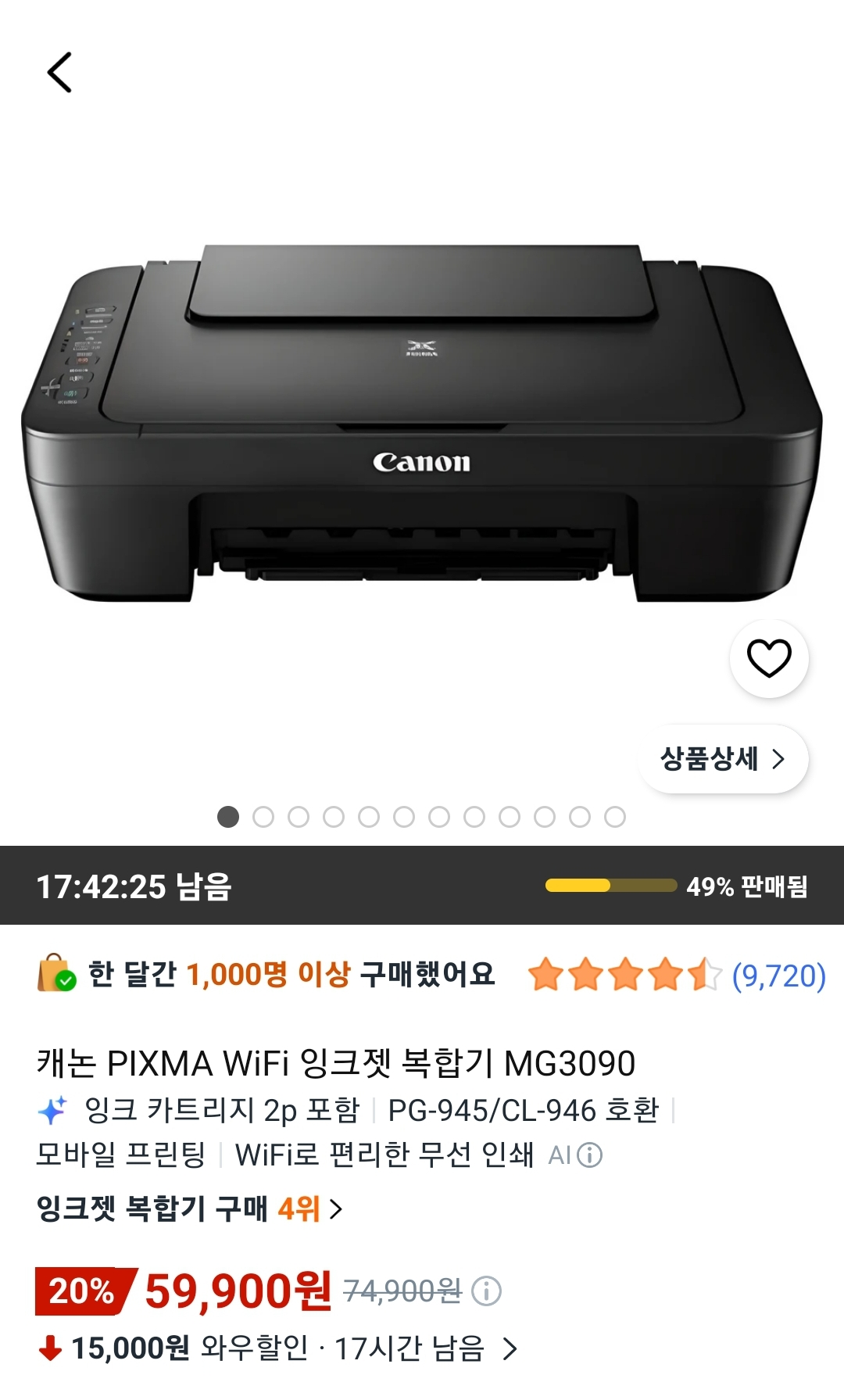Show price info beside 74,900원
The width and height of the screenshot is (844, 1400).
coord(486,1291)
